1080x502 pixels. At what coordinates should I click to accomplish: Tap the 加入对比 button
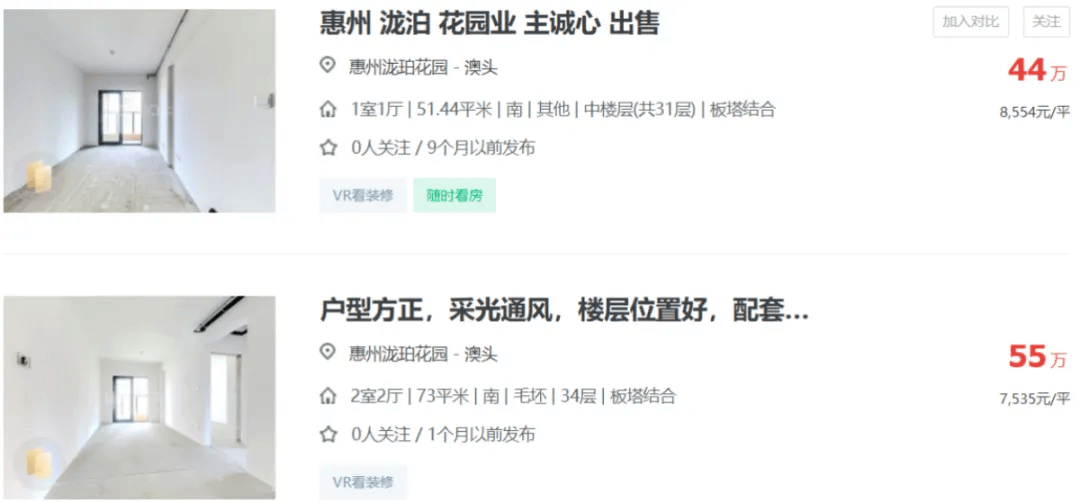click(971, 22)
